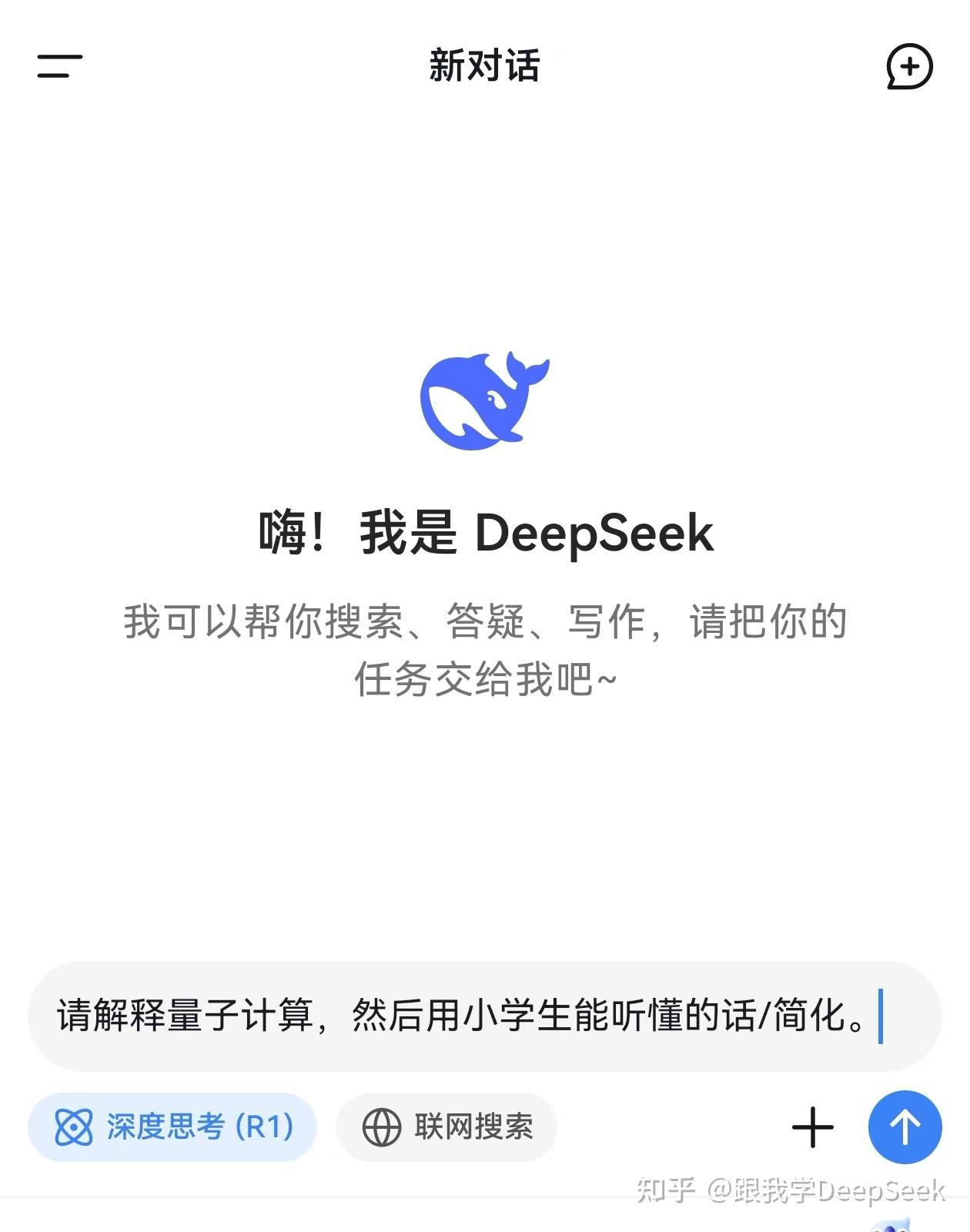Tap the message text input field
The height and width of the screenshot is (1232, 970).
click(x=462, y=1016)
